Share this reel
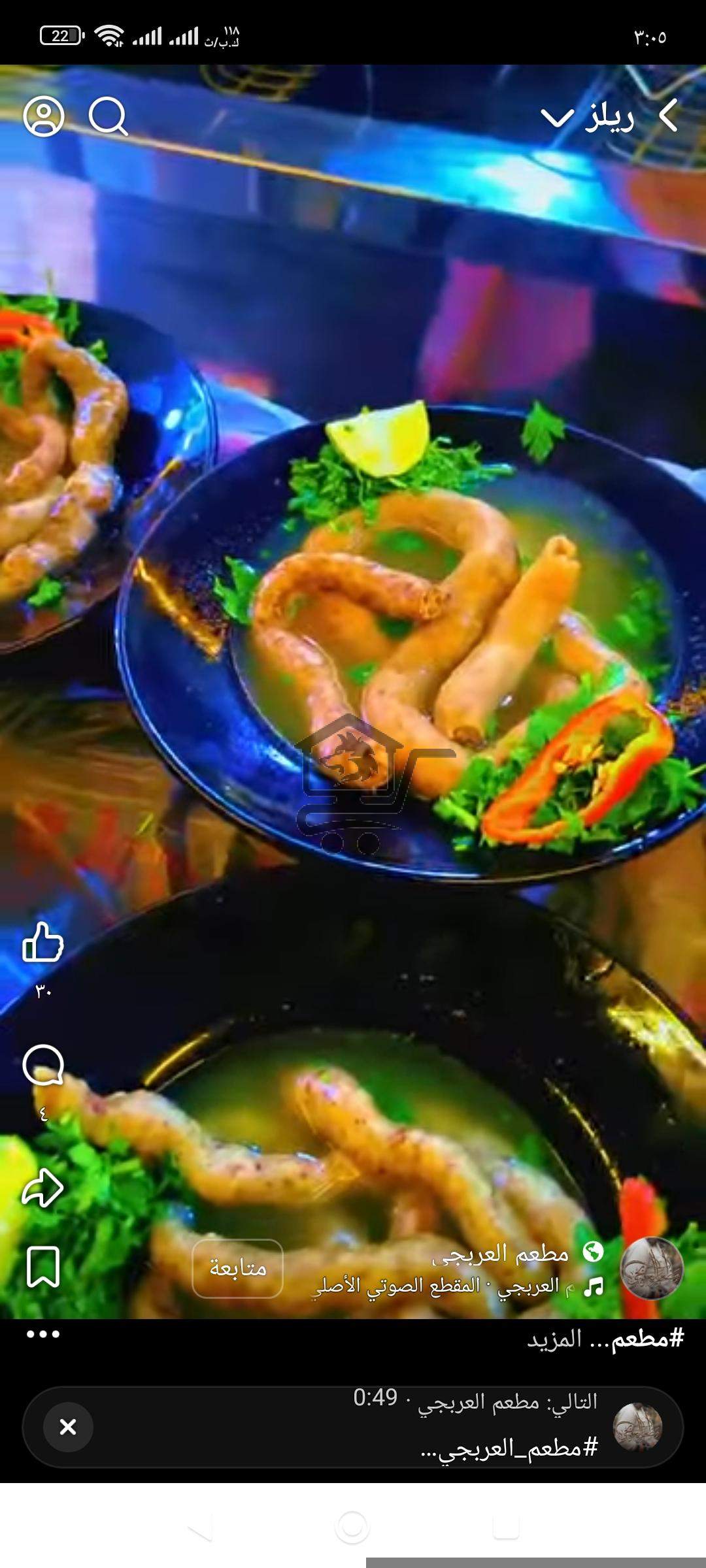Viewport: 706px width, 1568px height. tap(43, 1187)
